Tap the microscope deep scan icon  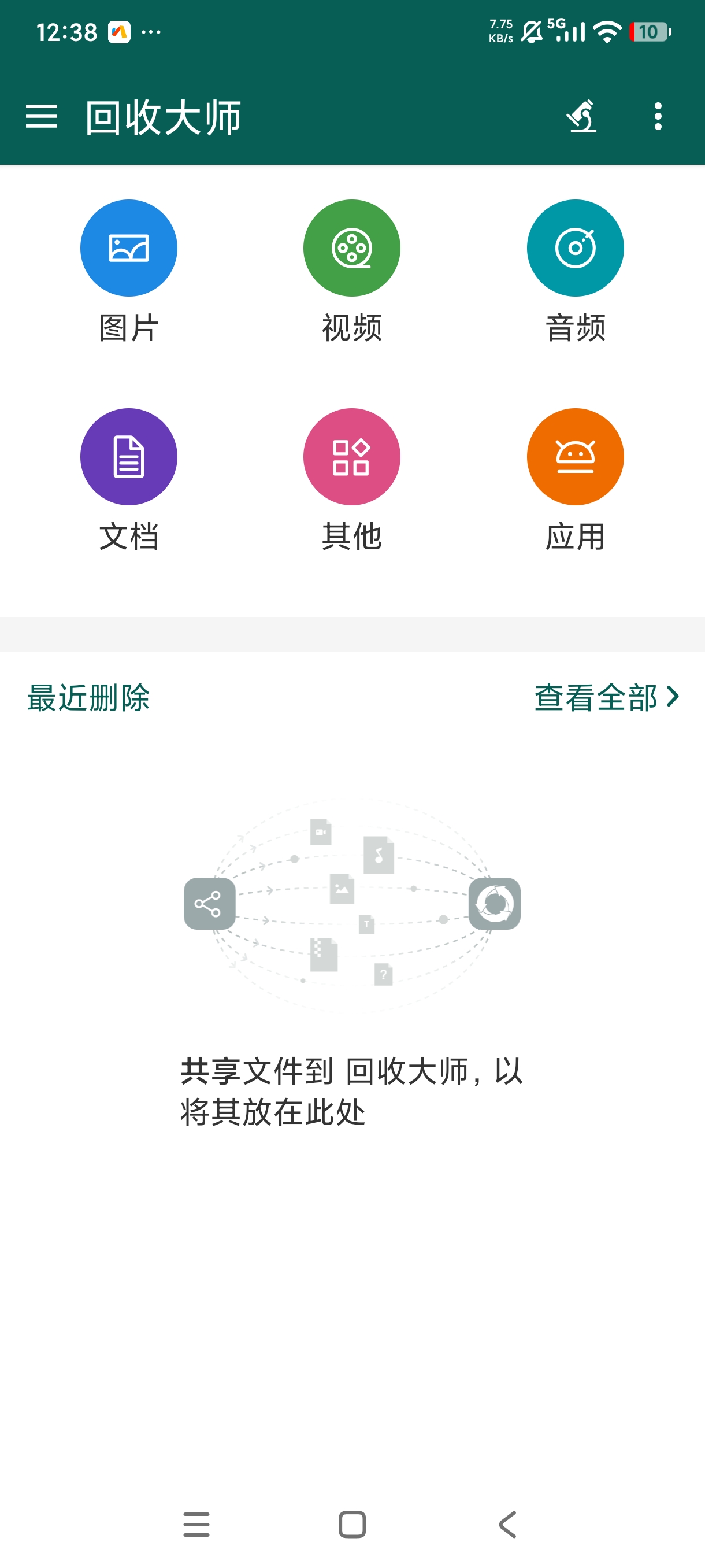coord(581,116)
